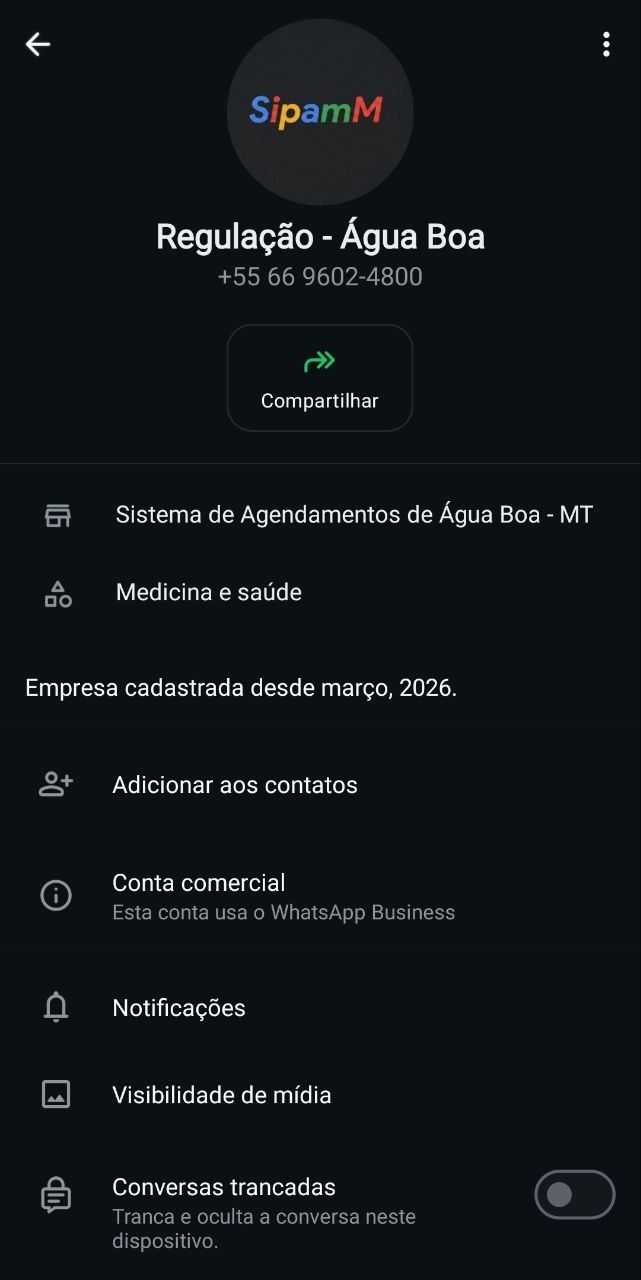Open the three-dot overflow menu
The width and height of the screenshot is (641, 1280).
(x=606, y=44)
